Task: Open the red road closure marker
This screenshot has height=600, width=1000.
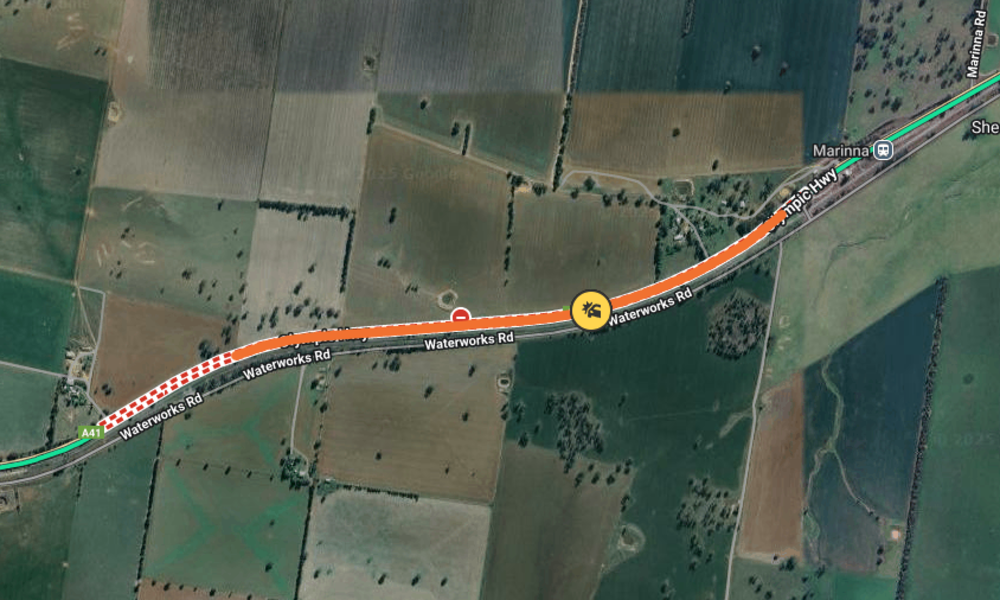Action: coord(460,316)
